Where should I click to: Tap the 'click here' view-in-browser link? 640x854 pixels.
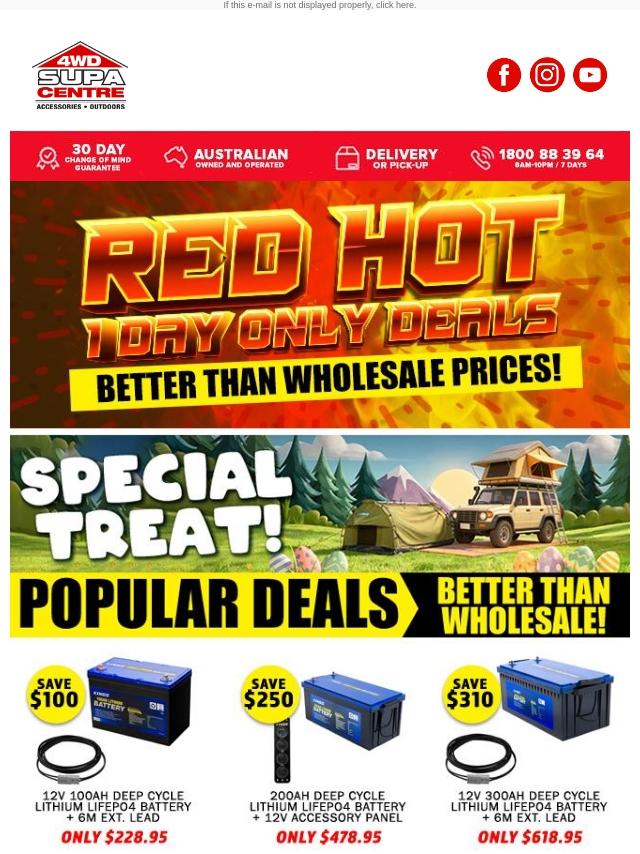[x=395, y=5]
